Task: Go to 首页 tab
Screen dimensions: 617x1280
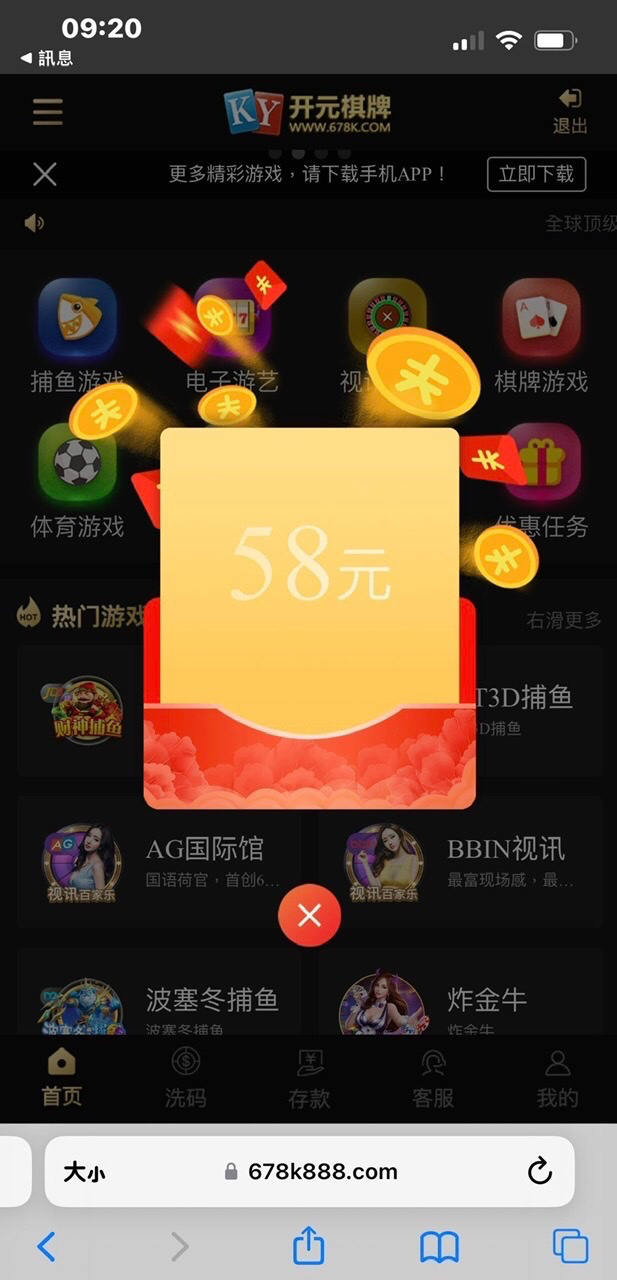Action: [61, 1079]
